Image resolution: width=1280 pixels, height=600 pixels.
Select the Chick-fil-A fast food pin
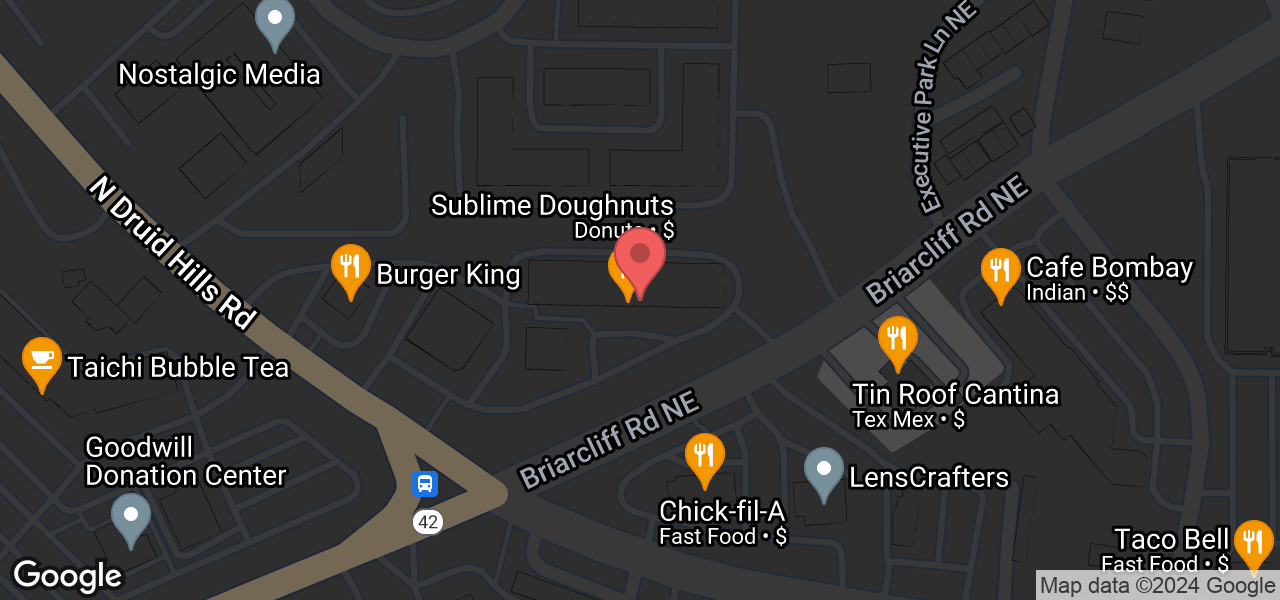[705, 456]
